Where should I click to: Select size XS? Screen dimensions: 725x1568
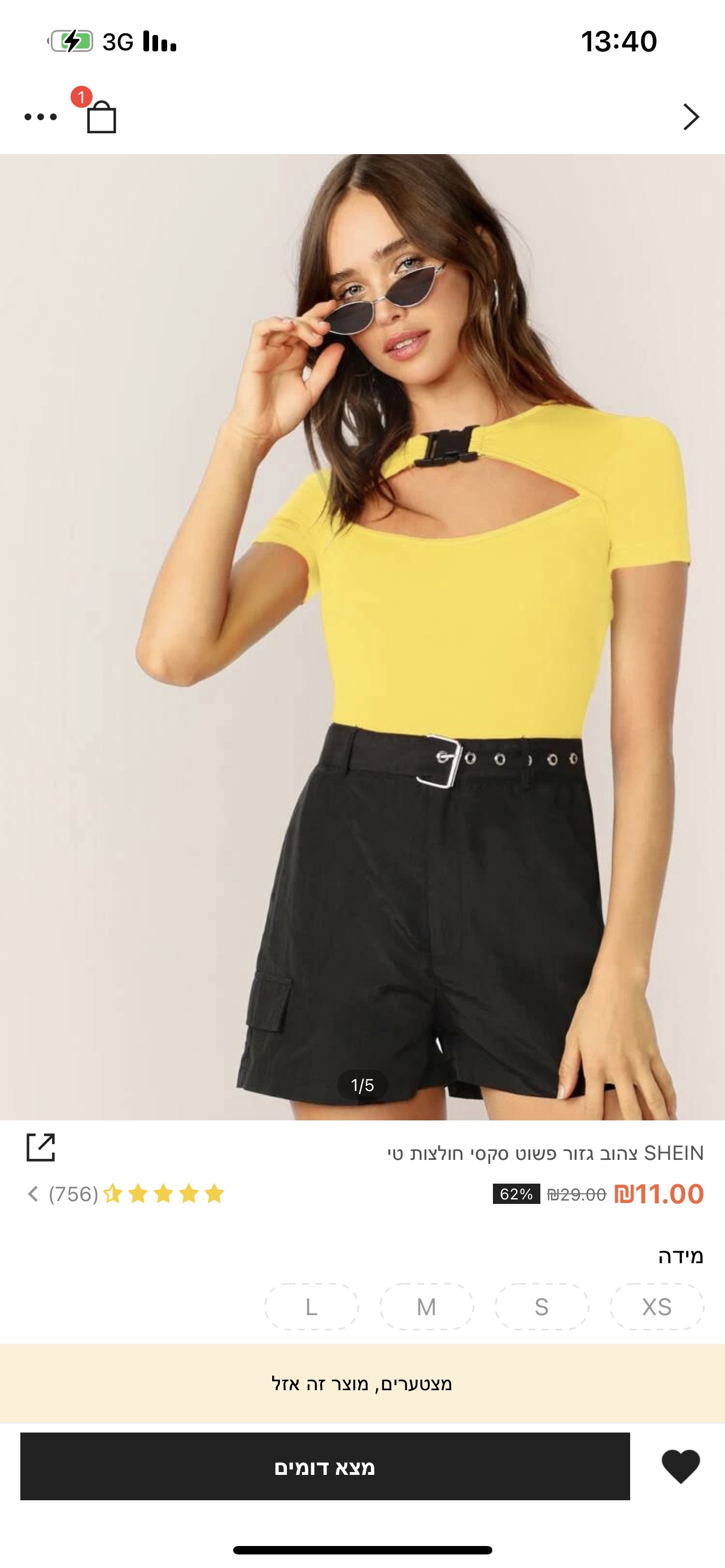pyautogui.click(x=657, y=1307)
